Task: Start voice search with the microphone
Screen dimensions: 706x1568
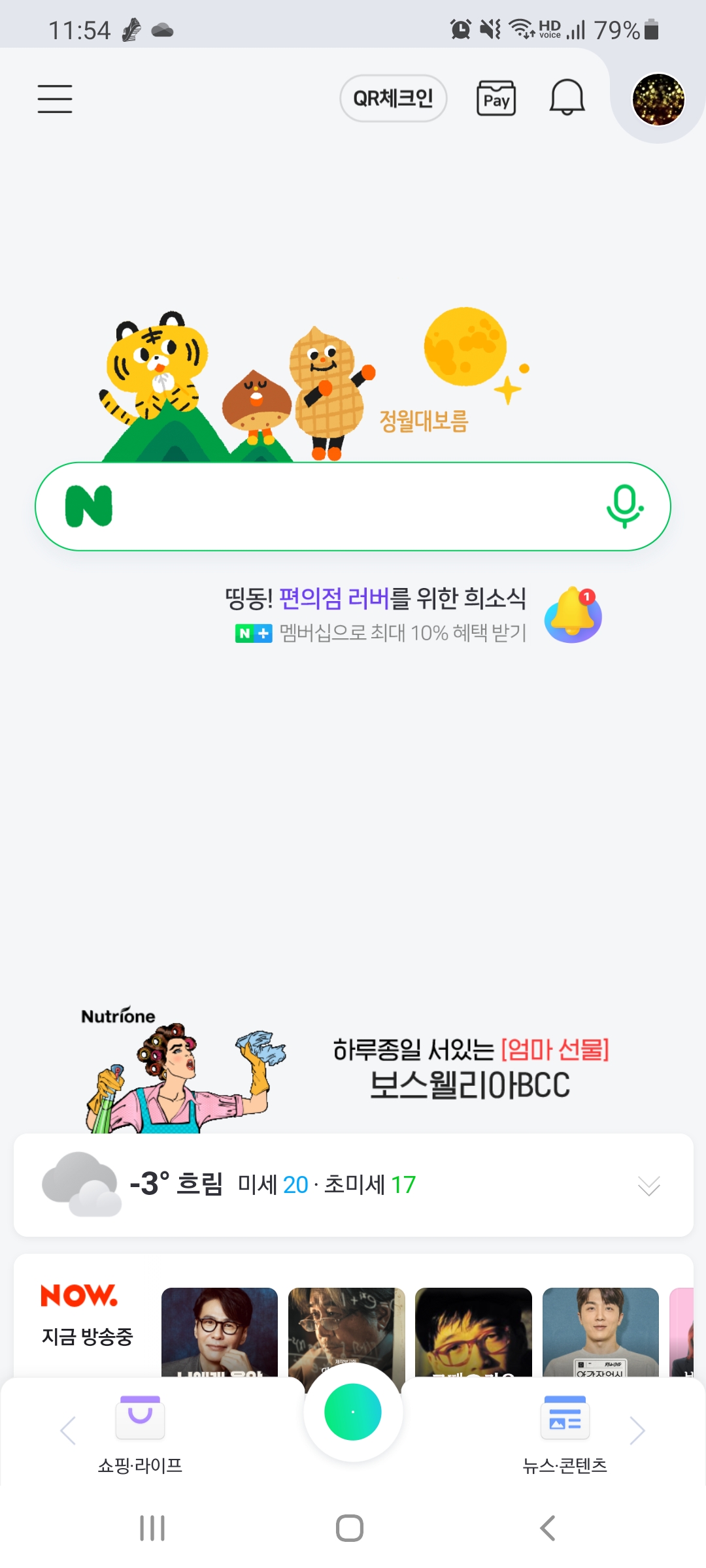Action: point(624,506)
